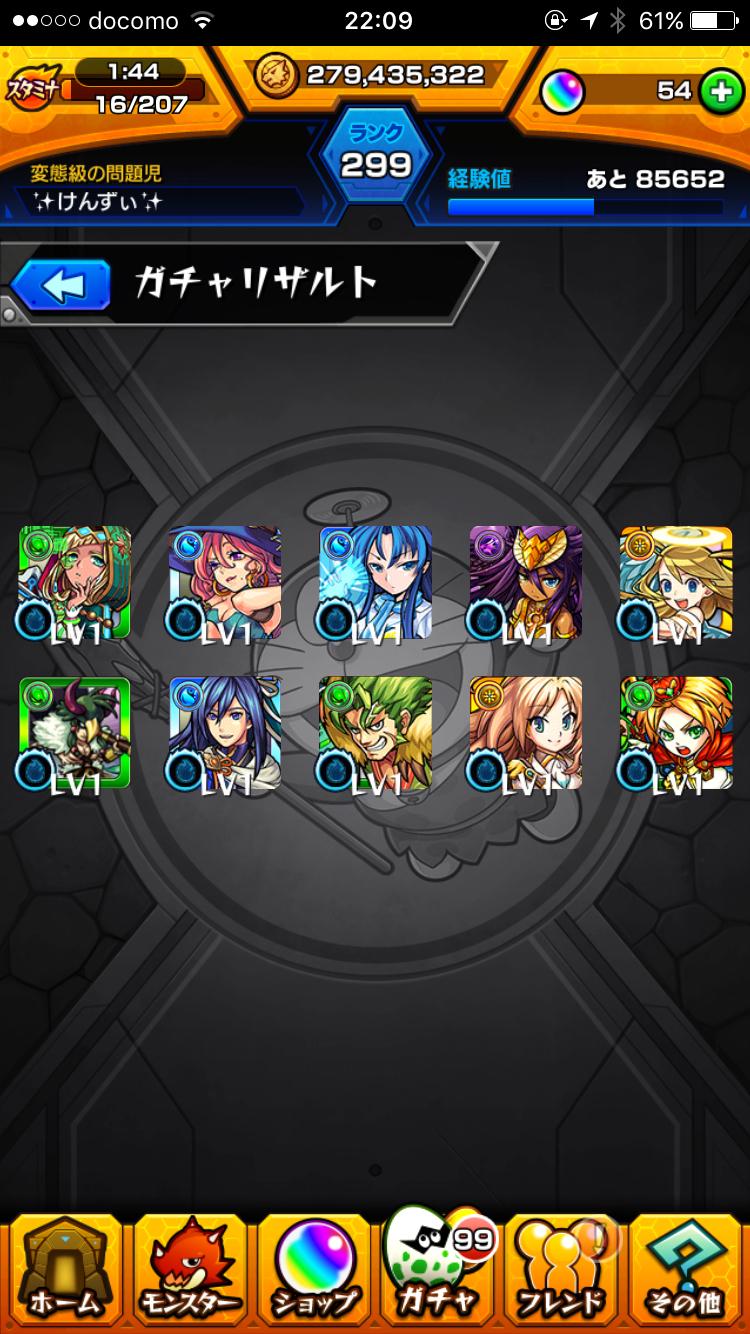Open the その他 menu tab
Screen dimensions: 750x1334
(687, 1268)
